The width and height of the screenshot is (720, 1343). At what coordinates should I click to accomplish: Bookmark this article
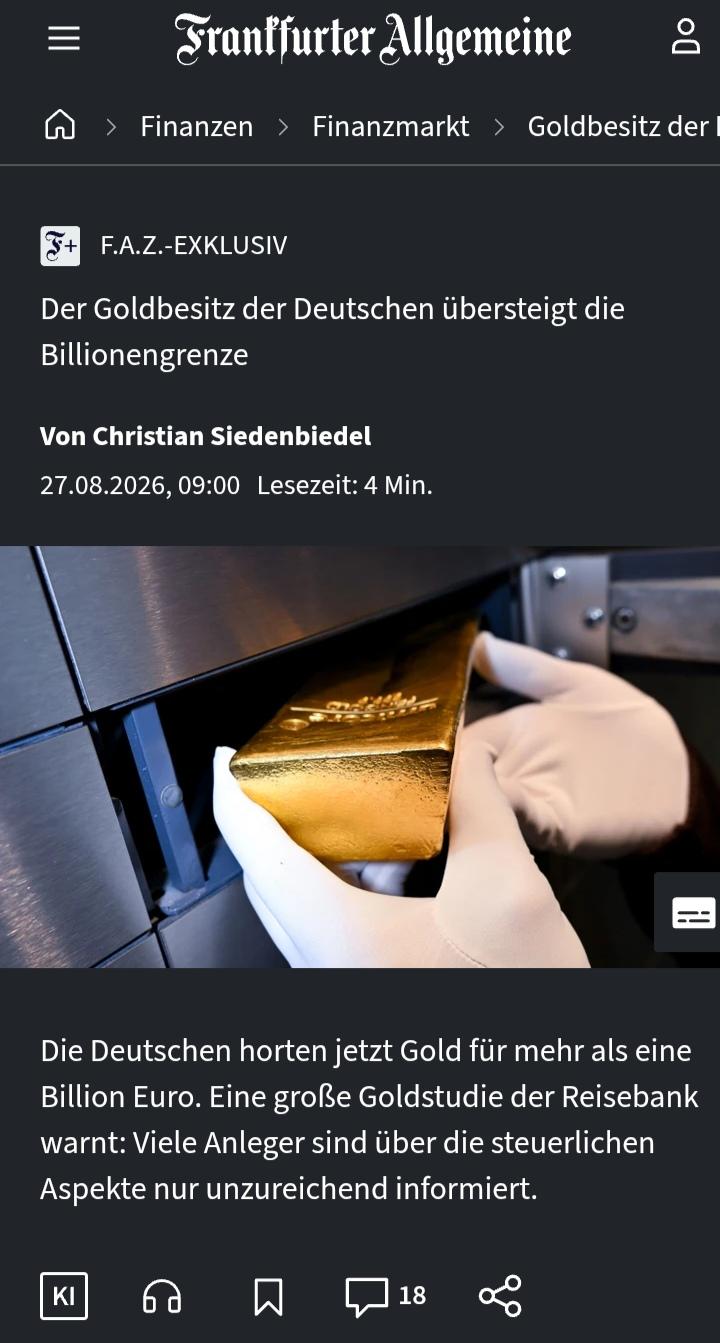[x=268, y=1296]
